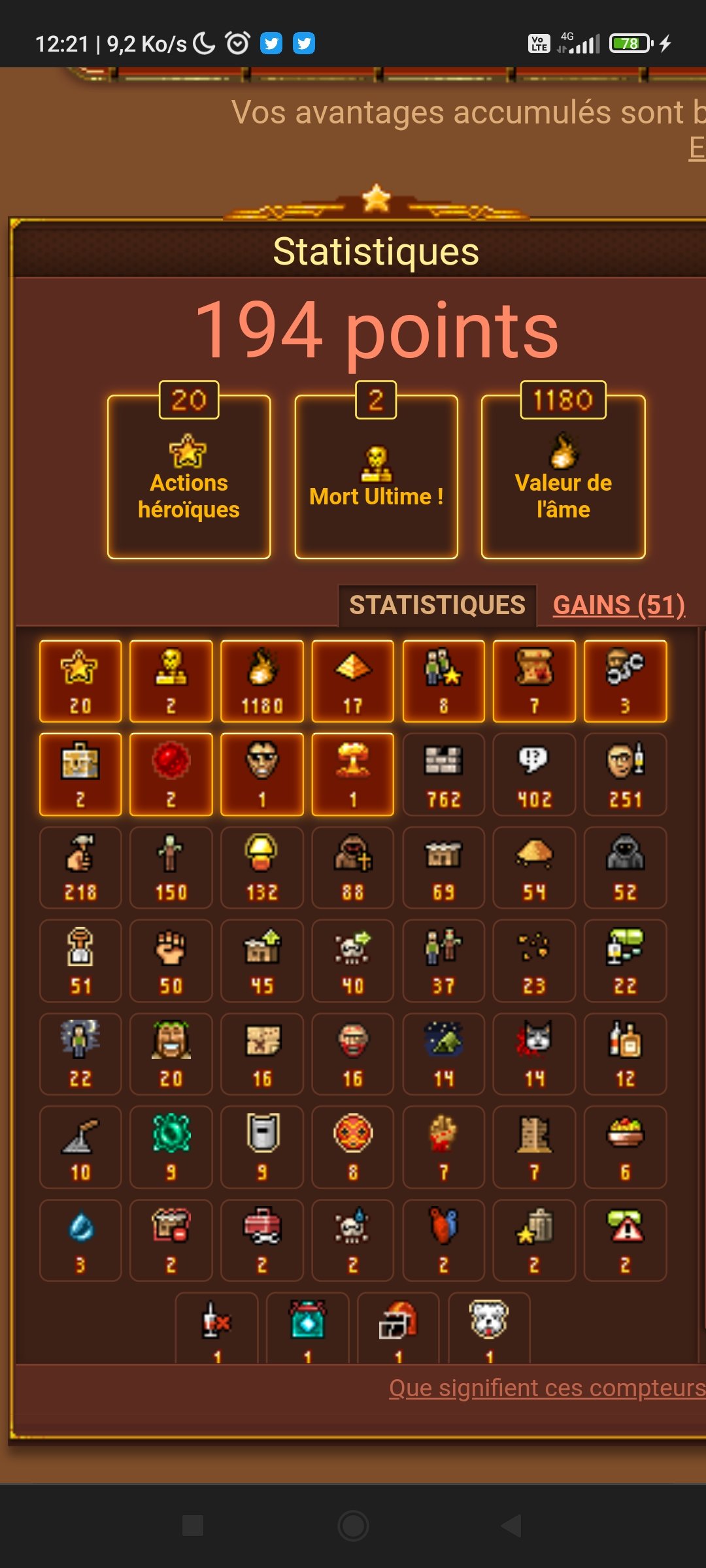Go to the home screen

tap(353, 1526)
